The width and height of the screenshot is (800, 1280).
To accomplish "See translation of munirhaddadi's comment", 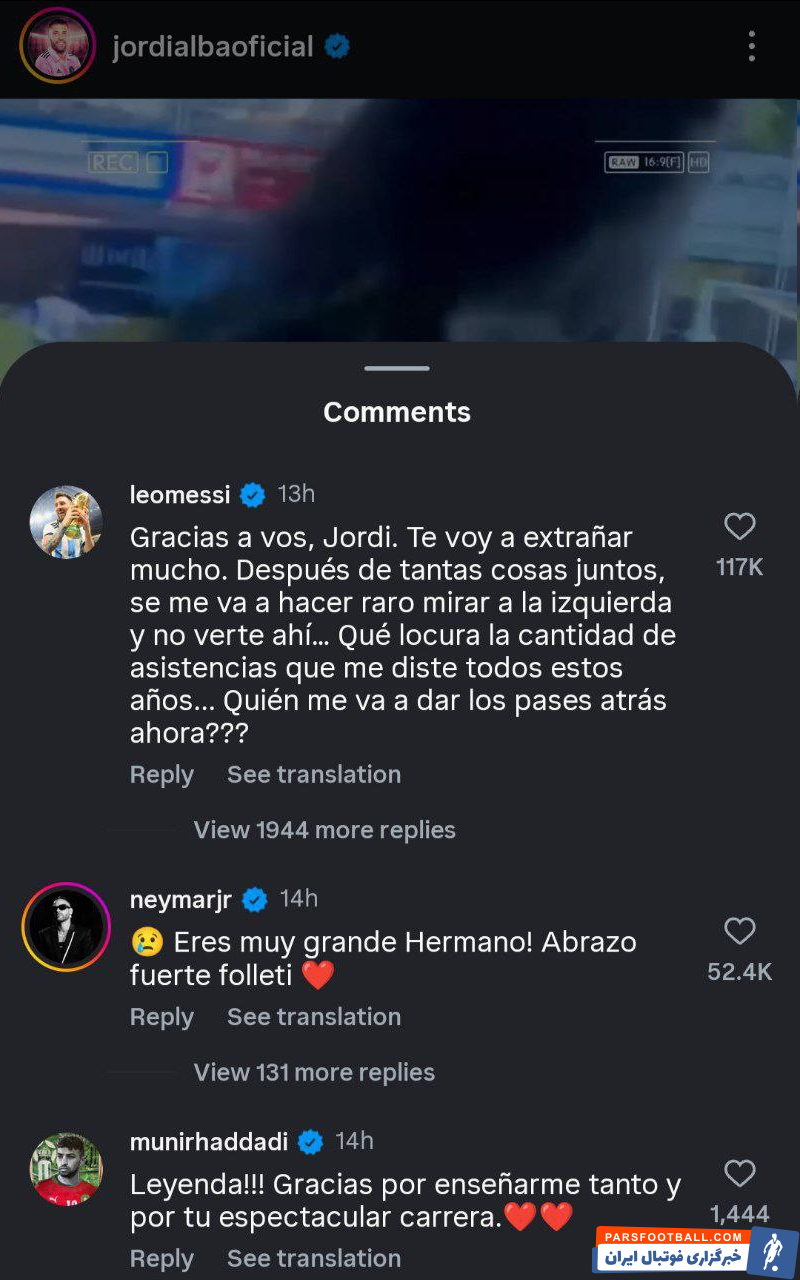I will tap(313, 1258).
